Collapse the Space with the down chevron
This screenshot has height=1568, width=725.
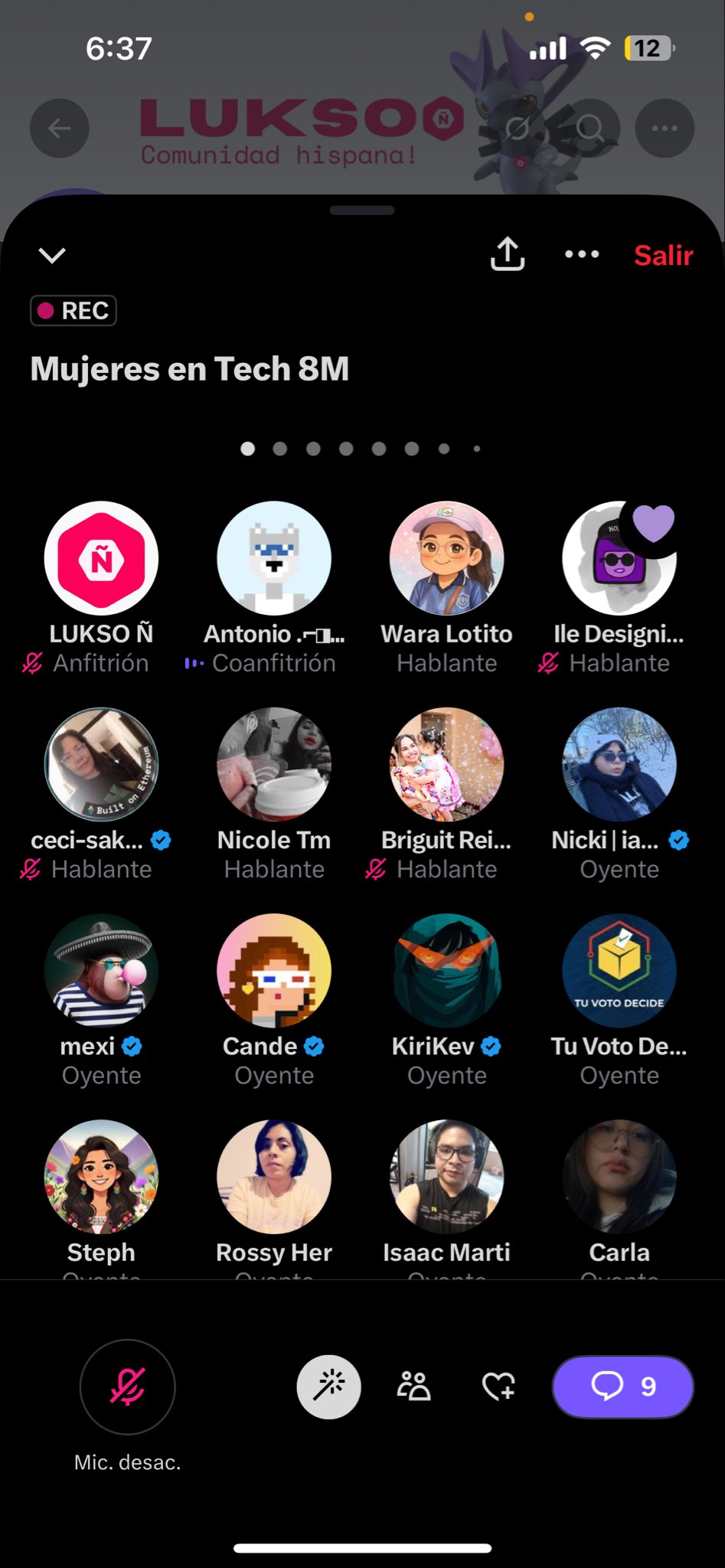pos(52,255)
